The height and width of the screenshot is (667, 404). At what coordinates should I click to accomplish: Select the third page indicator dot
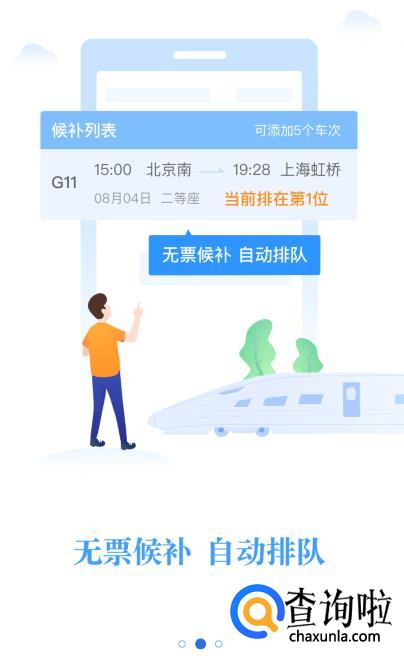(x=219, y=644)
